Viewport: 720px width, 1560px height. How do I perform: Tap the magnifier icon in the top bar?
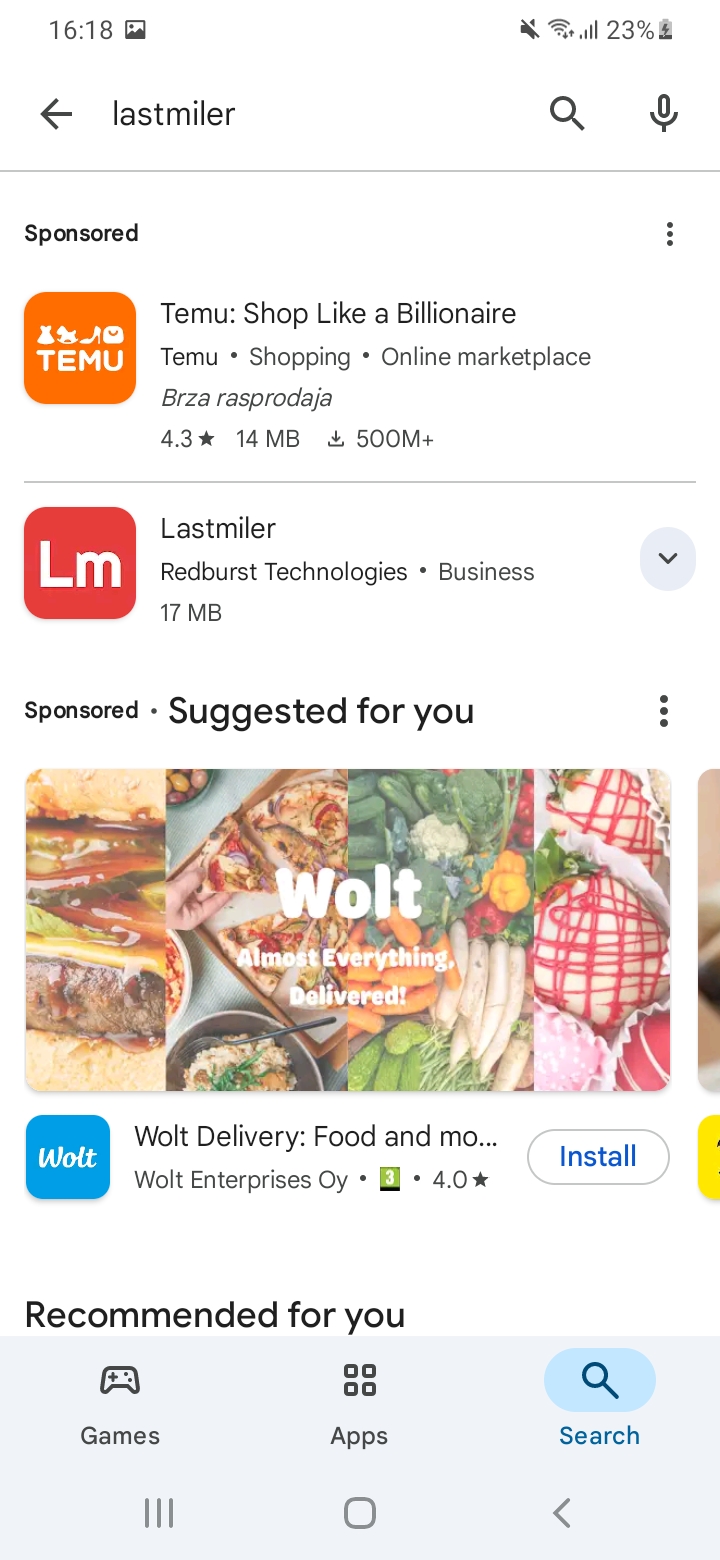[566, 114]
